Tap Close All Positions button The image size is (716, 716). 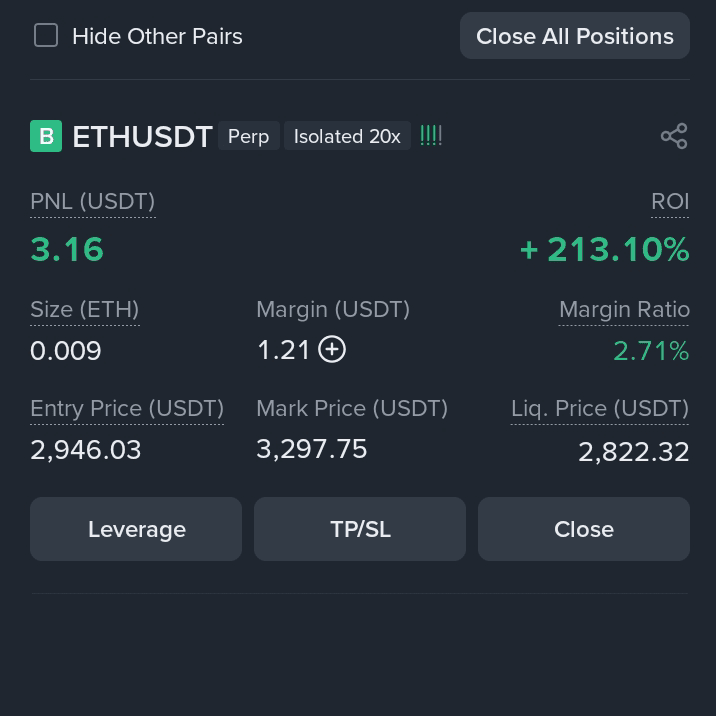(x=574, y=36)
